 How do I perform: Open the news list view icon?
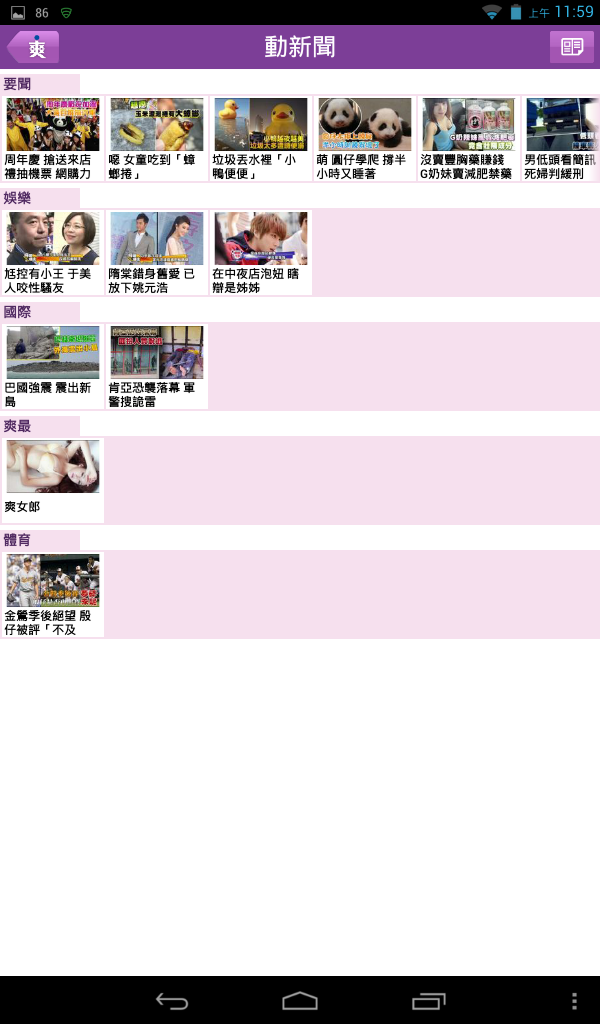pyautogui.click(x=571, y=47)
